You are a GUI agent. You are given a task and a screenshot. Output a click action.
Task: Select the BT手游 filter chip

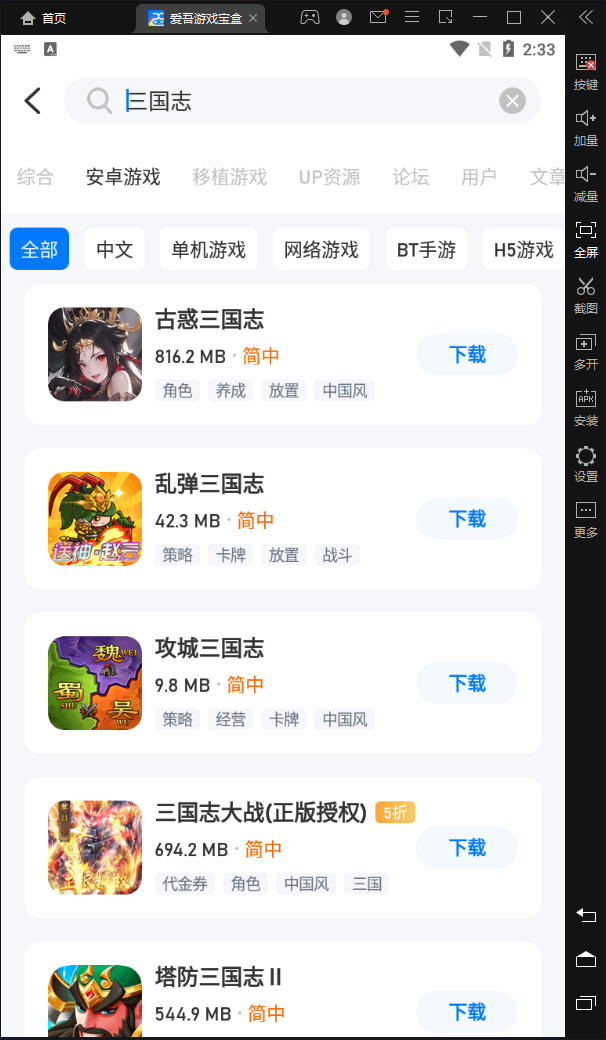point(426,249)
